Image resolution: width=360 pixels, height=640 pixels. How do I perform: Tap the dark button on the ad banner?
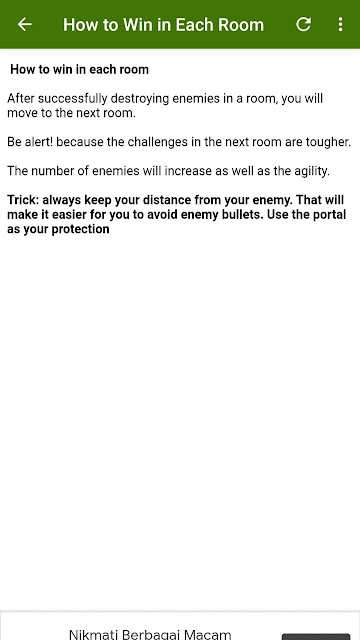point(316,637)
